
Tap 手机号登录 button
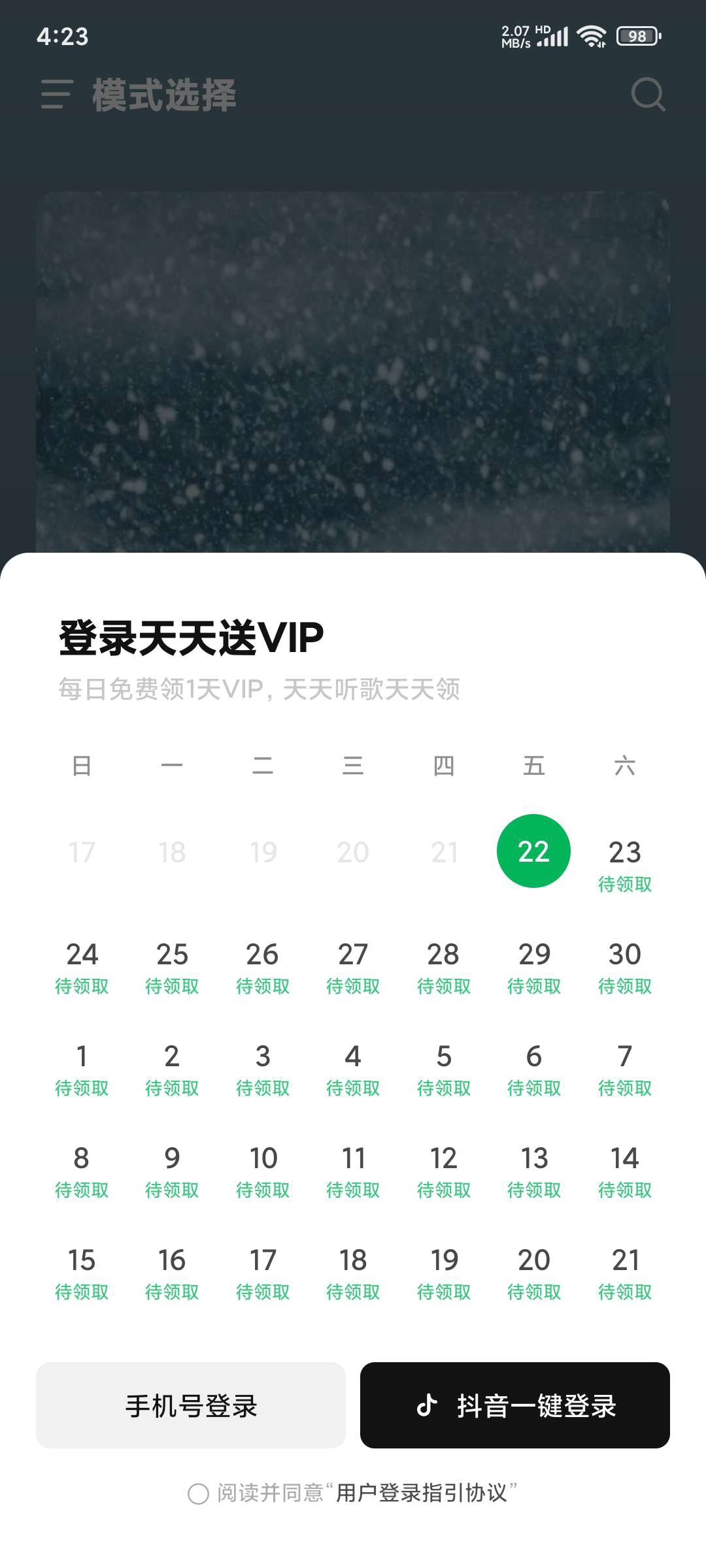[190, 1405]
